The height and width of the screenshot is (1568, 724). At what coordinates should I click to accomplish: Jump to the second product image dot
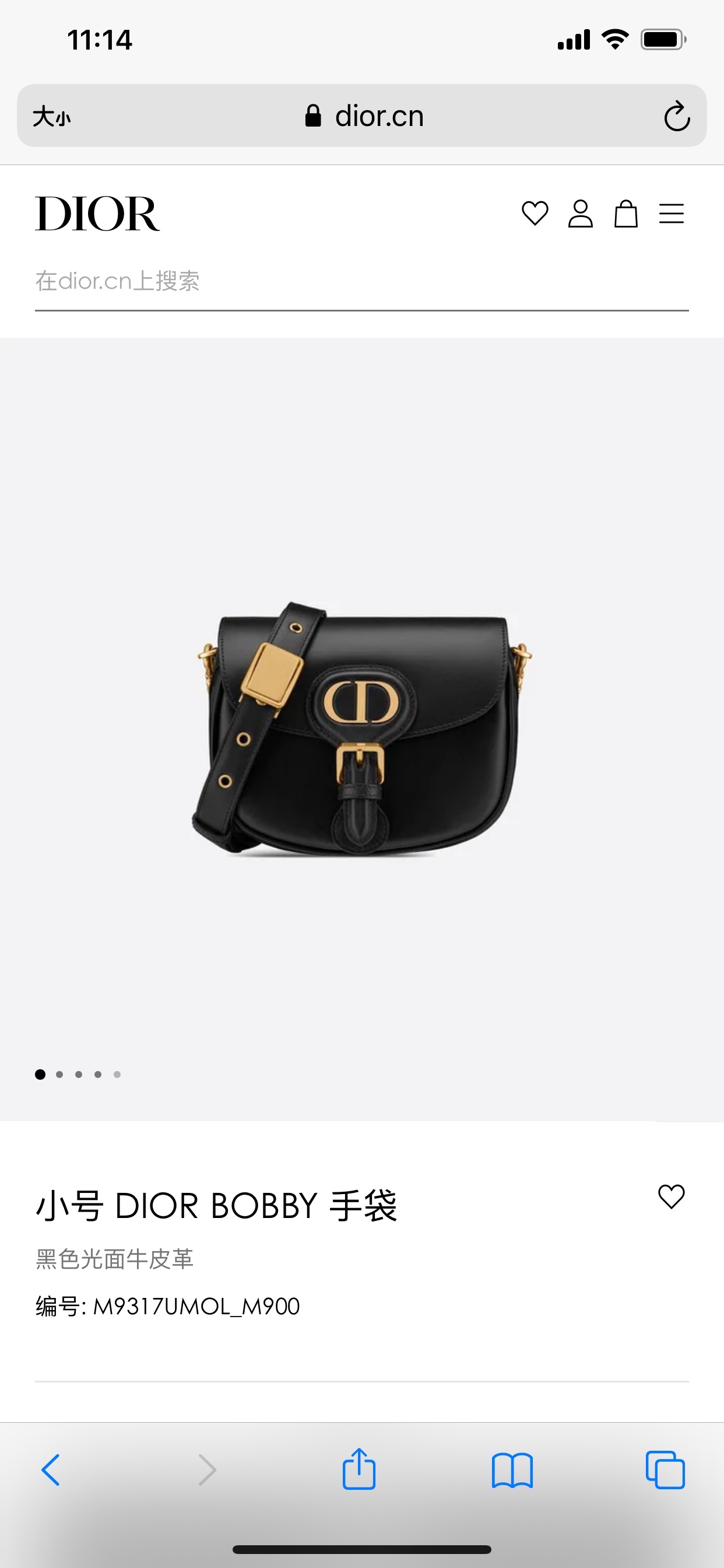tap(59, 1074)
